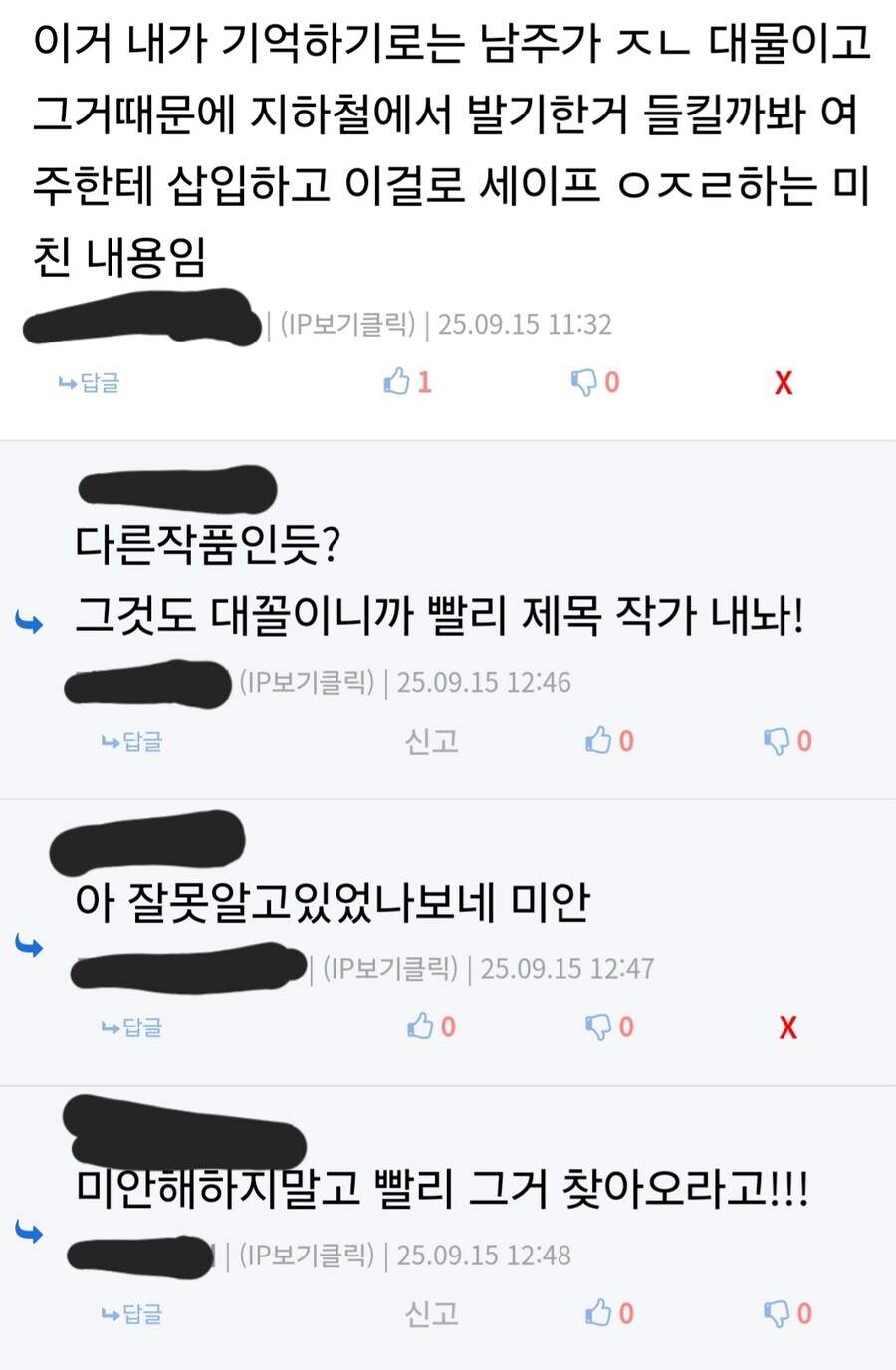
Task: Reply to the 11:32 comment with 답글
Action: point(90,382)
